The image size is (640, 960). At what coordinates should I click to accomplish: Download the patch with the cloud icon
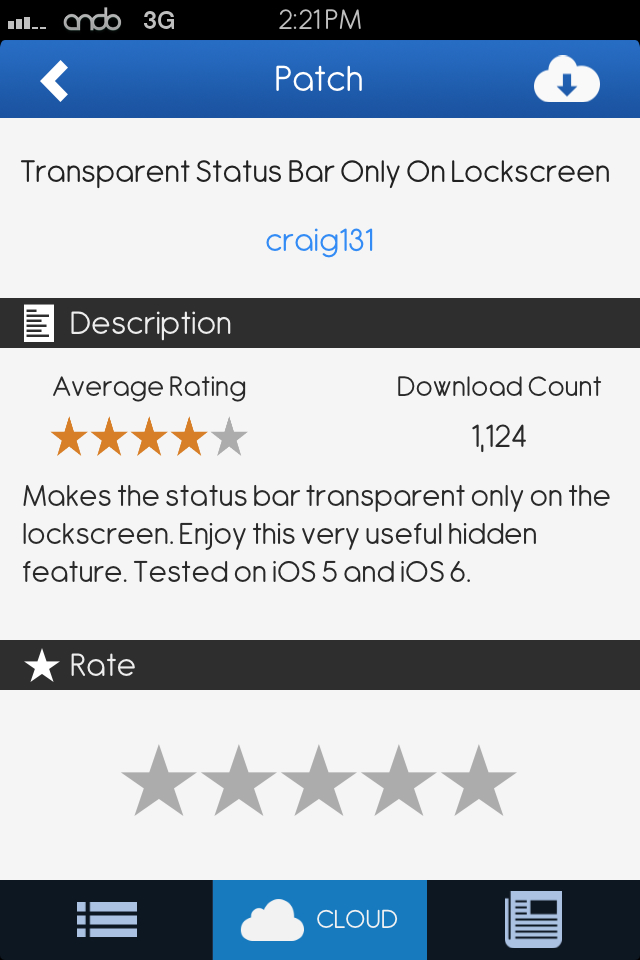point(566,80)
